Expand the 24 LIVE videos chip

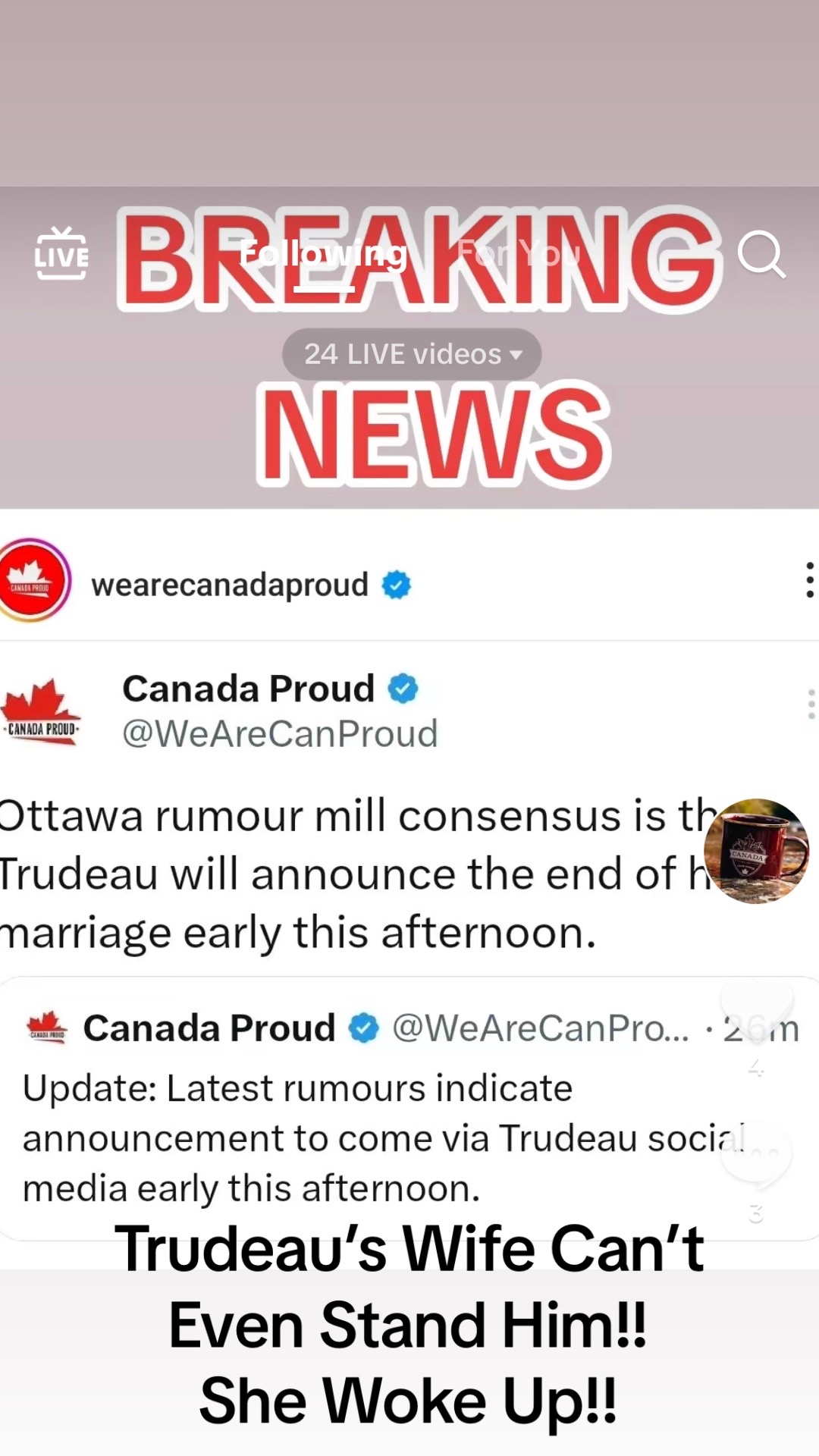pyautogui.click(x=412, y=354)
